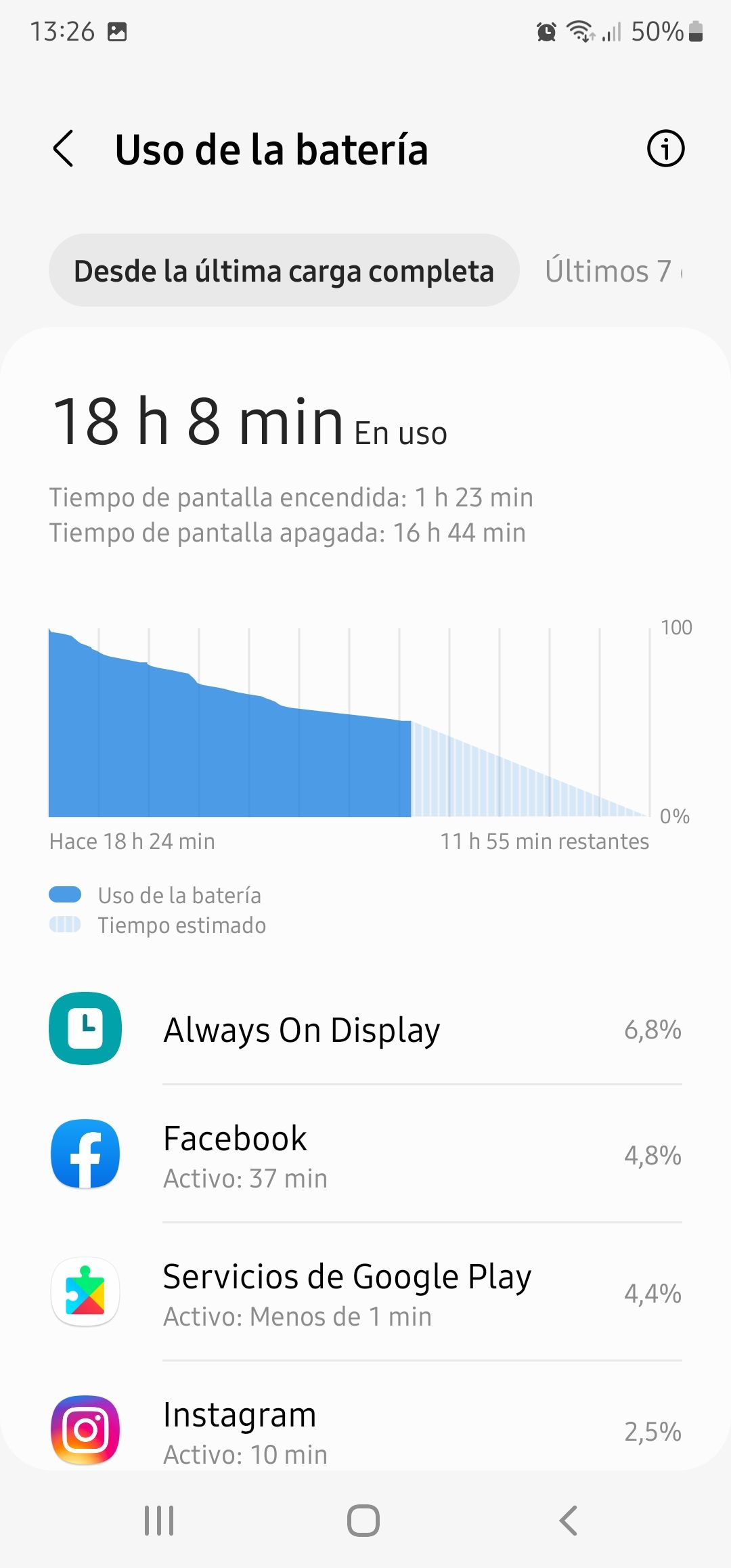Switch to the Últimos 7 días tab
Screen dimensions: 731x1568
613,271
